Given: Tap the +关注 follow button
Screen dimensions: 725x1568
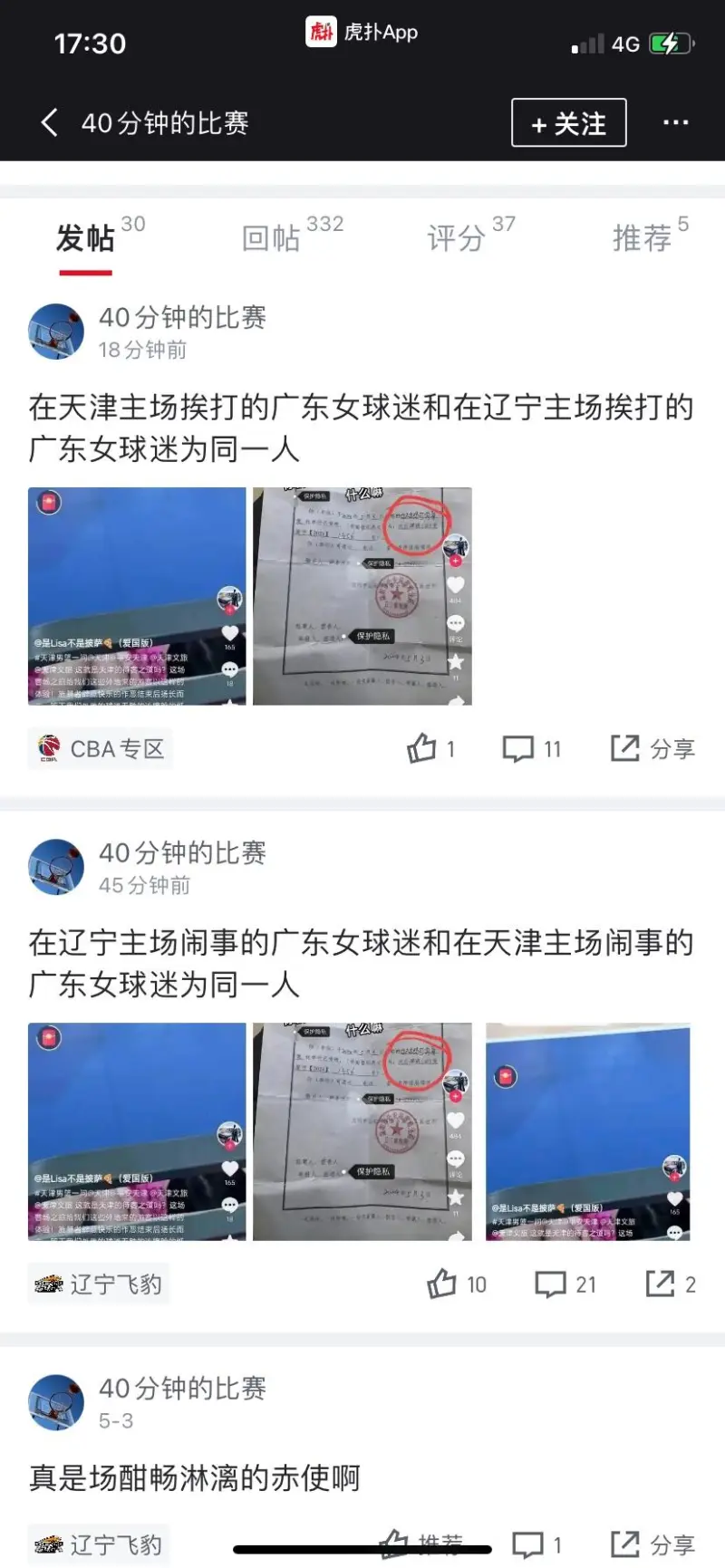Looking at the screenshot, I should coord(568,123).
